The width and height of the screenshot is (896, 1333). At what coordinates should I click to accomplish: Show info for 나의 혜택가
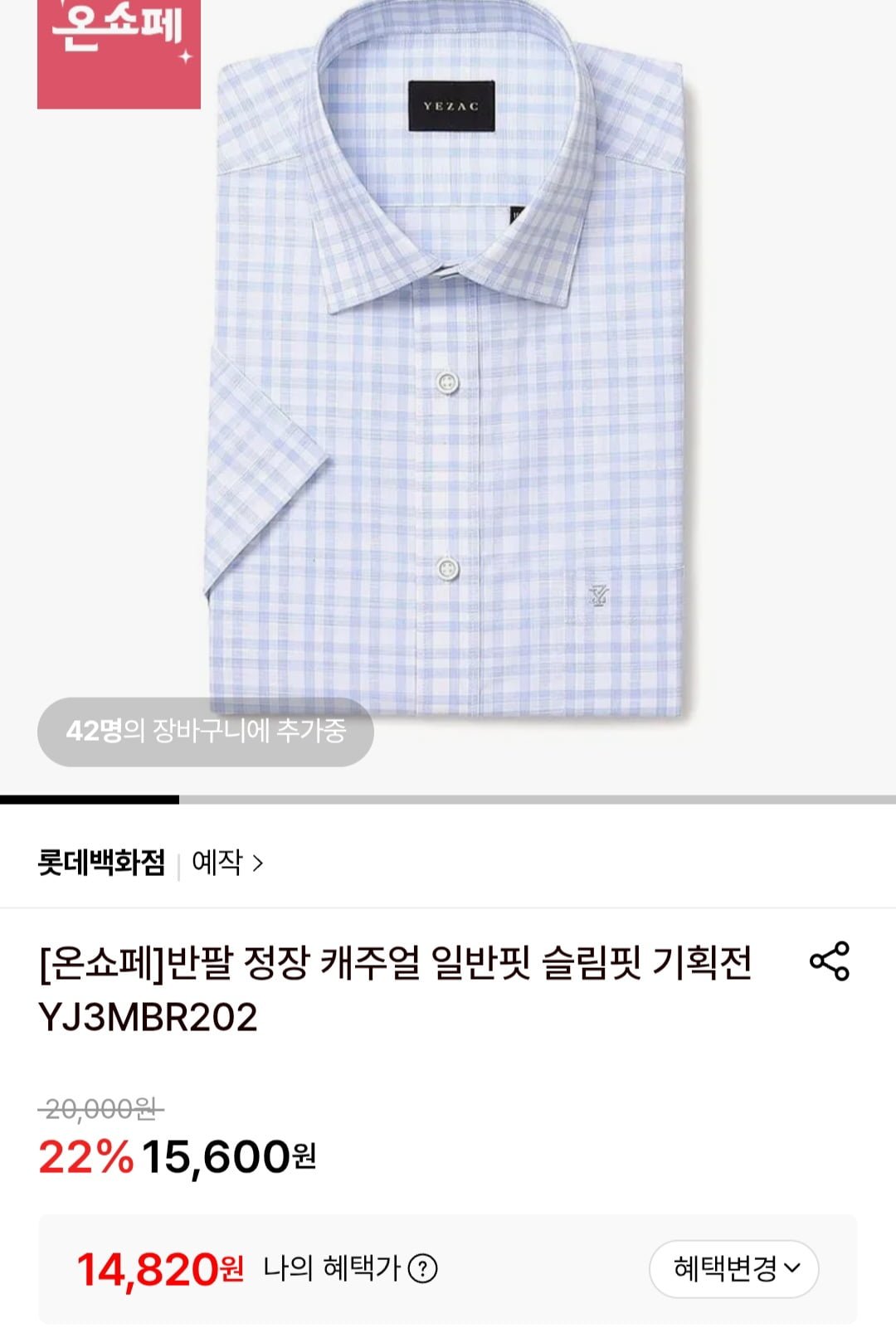pos(423,1268)
